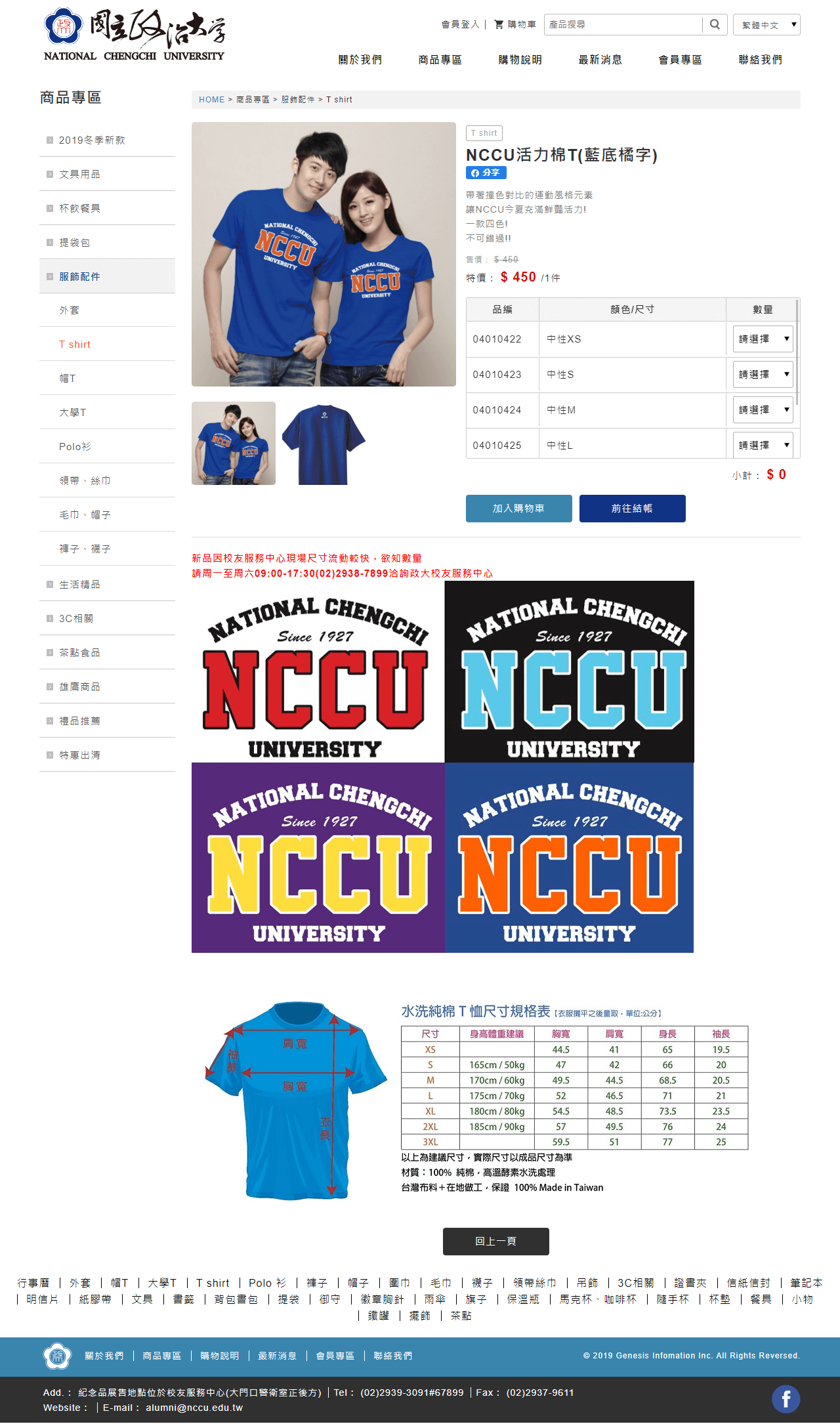The image size is (840, 1424).
Task: Choose quantity for 中性XS size
Action: (763, 339)
